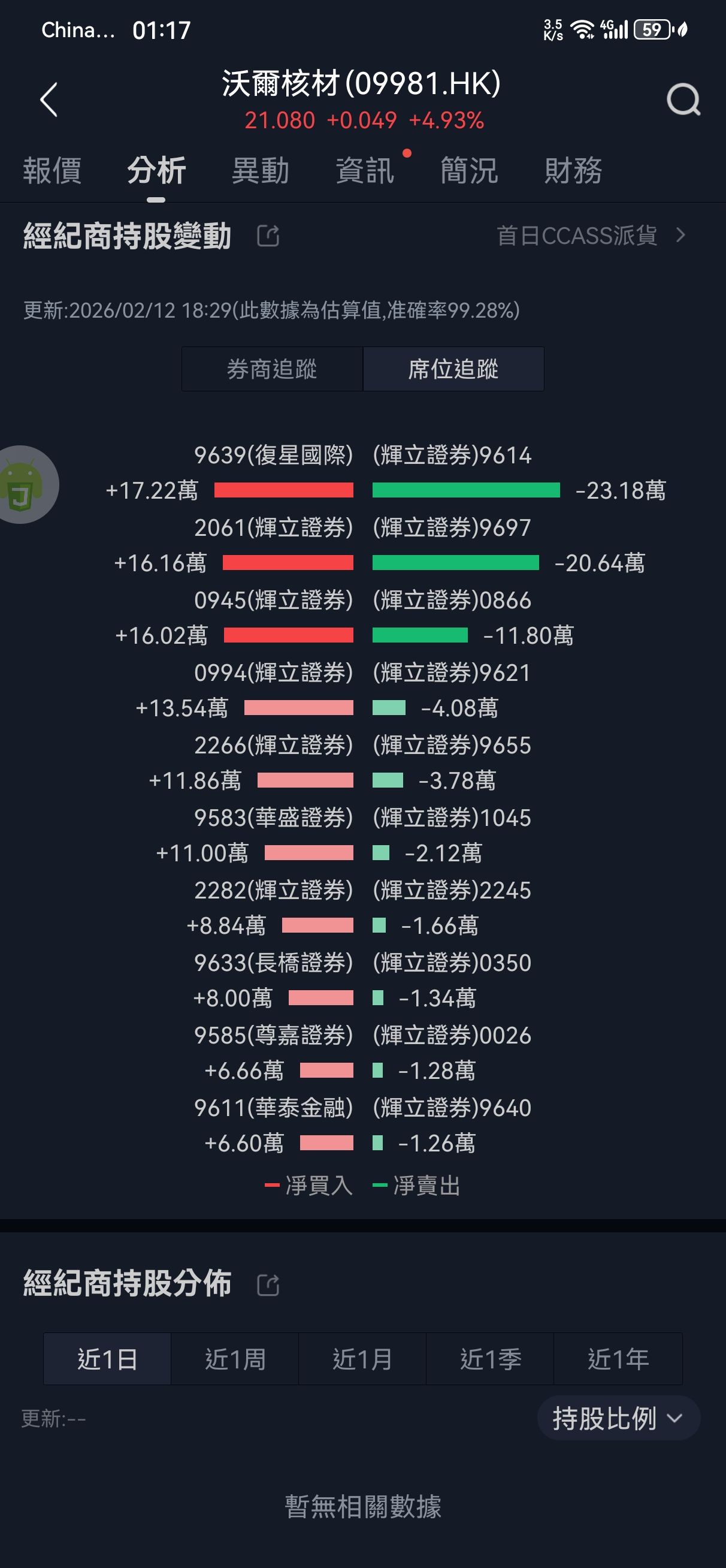Open 首日CCASS派貨 link
Screen dimensions: 726x1568
tap(591, 236)
